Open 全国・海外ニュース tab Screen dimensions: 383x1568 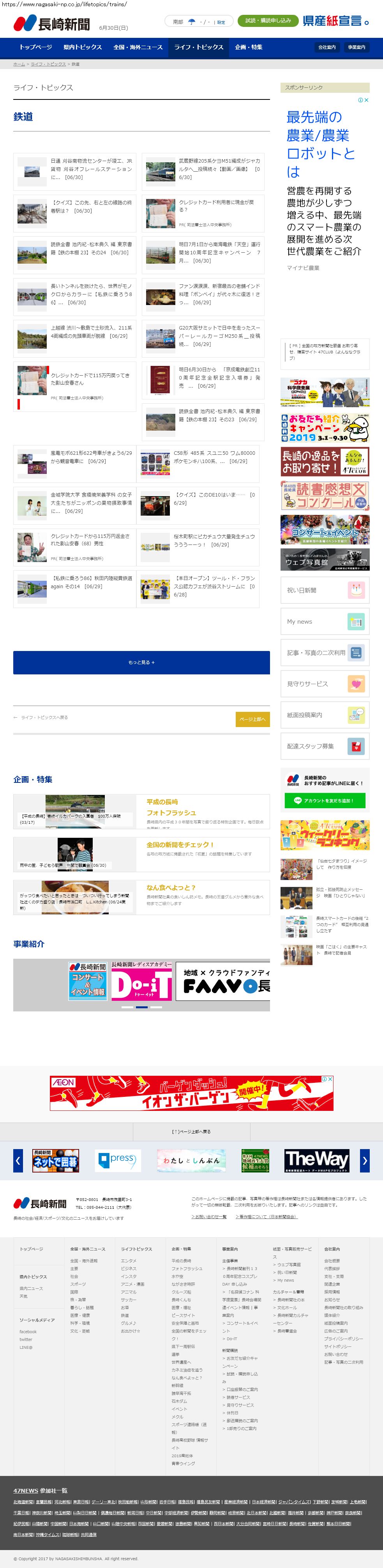(138, 47)
